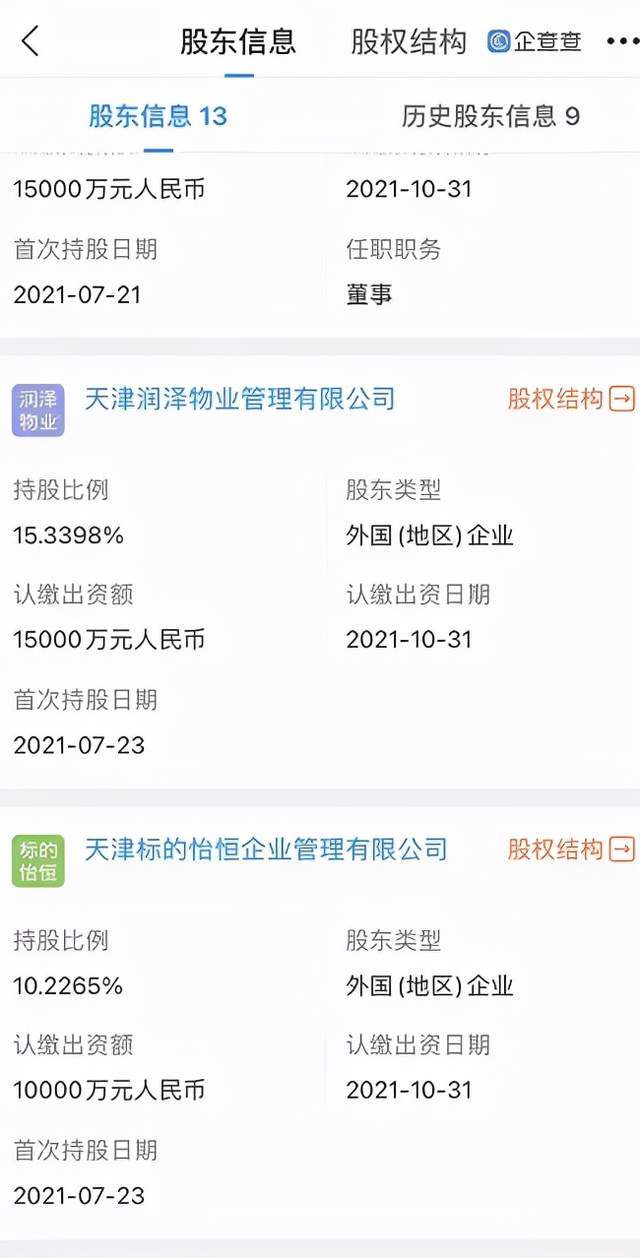Switch to 历史股东信息 9 tab
The height and width of the screenshot is (1258, 640).
coord(490,116)
